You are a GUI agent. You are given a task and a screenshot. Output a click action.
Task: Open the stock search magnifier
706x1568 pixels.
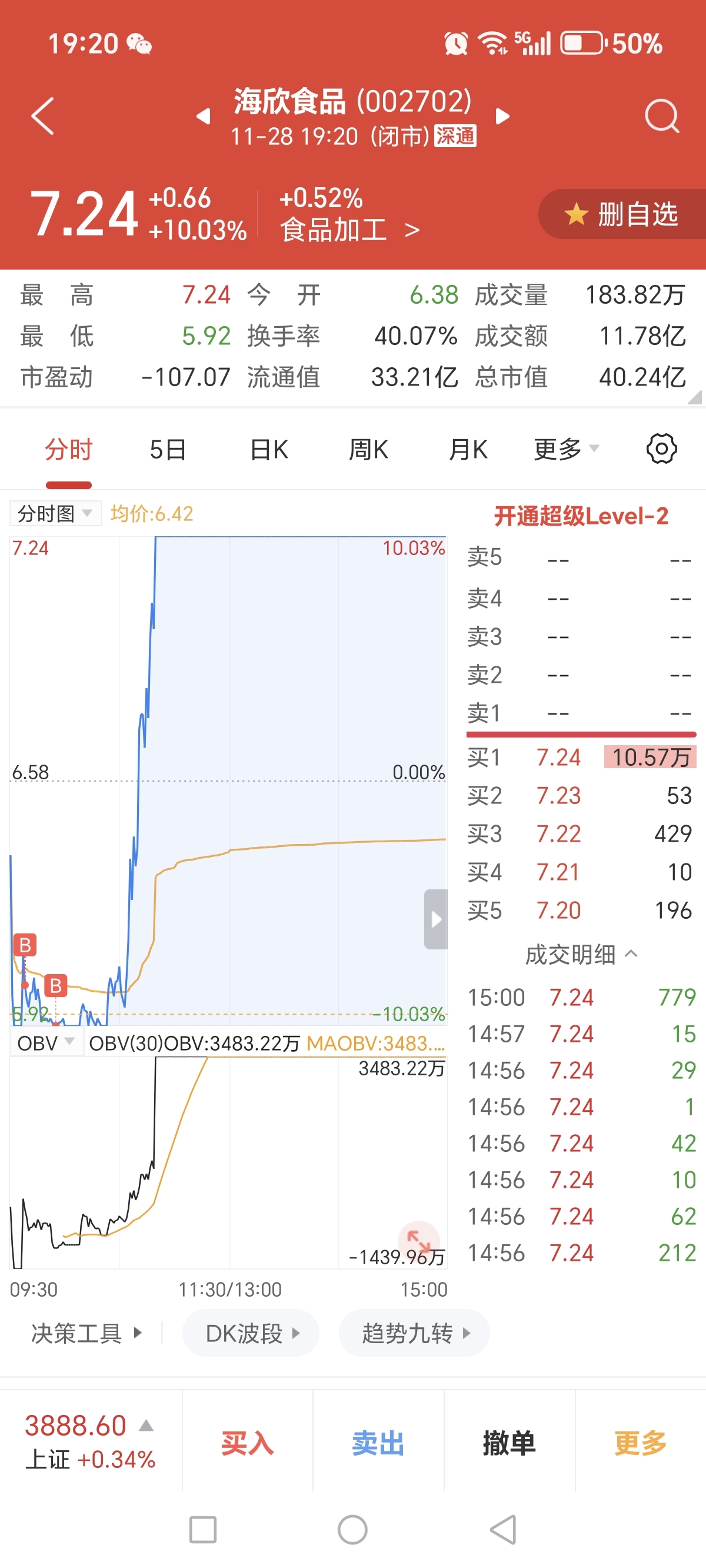(x=661, y=115)
